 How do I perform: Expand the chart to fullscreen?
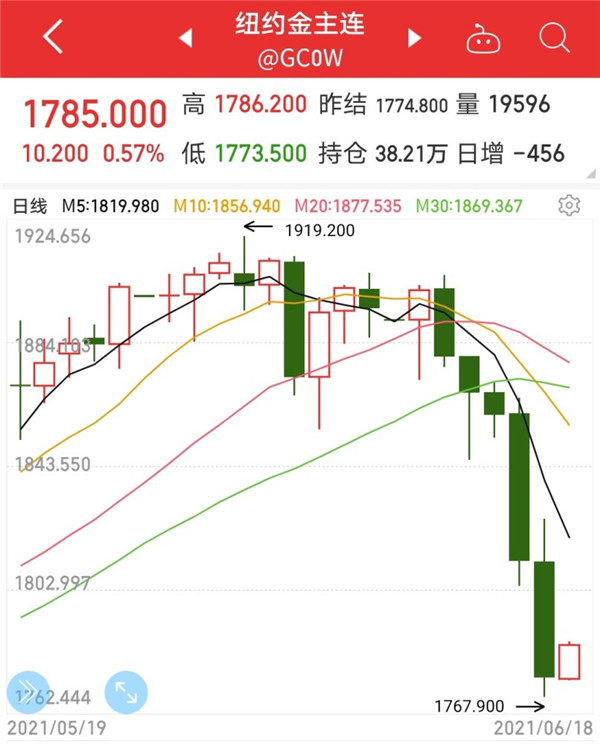126,691
